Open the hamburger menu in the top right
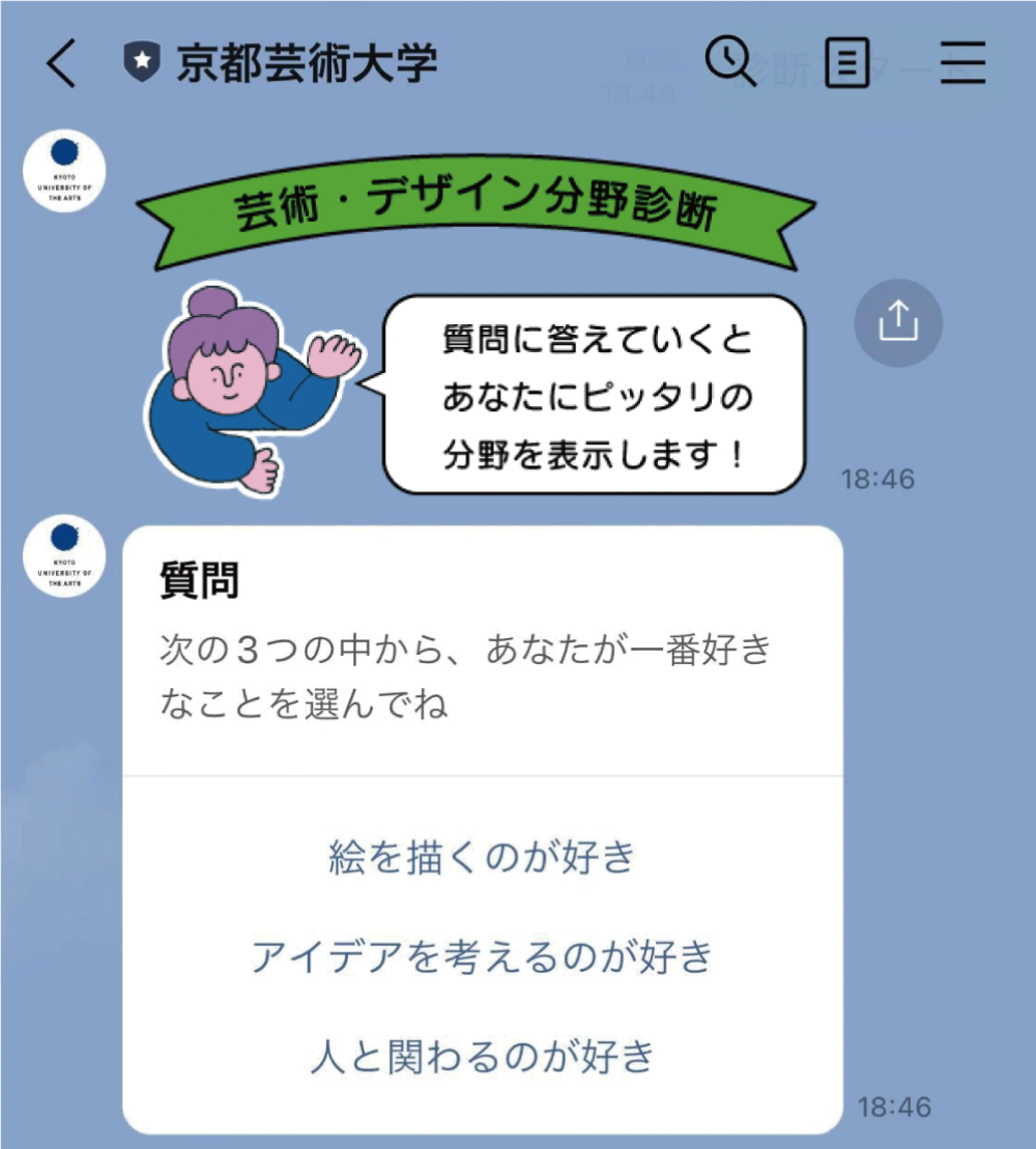 963,64
